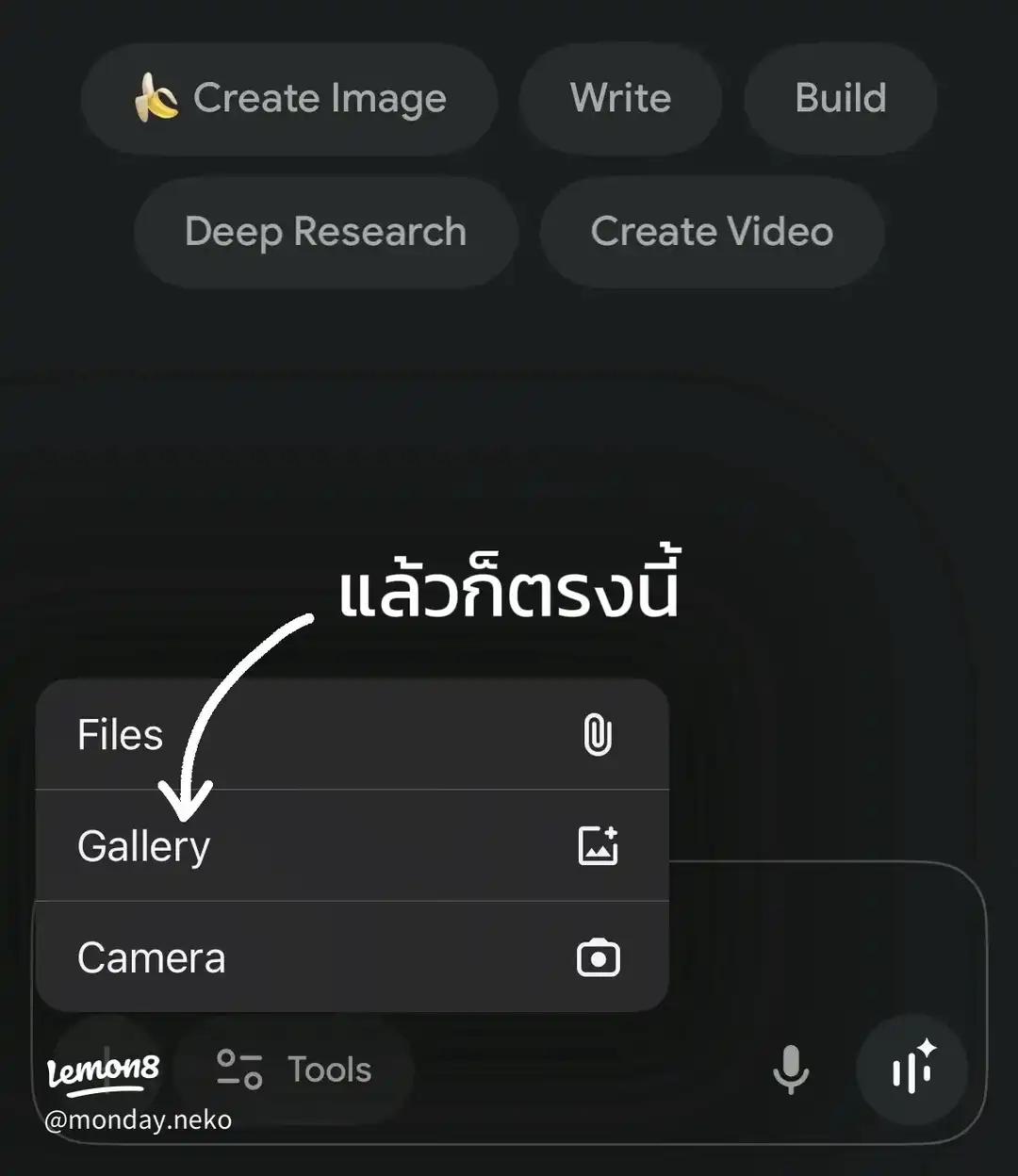This screenshot has height=1176, width=1018.
Task: Tap the Write suggestion chip
Action: [x=620, y=99]
